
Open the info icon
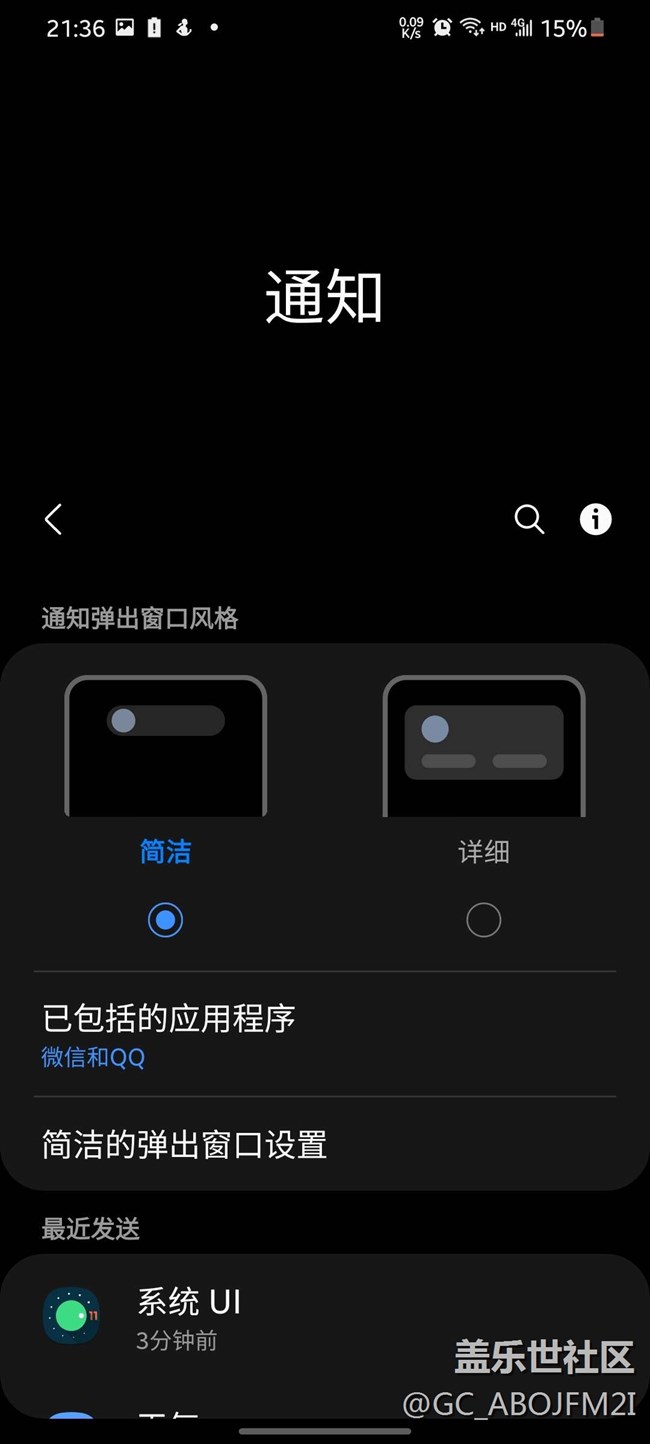pyautogui.click(x=595, y=519)
